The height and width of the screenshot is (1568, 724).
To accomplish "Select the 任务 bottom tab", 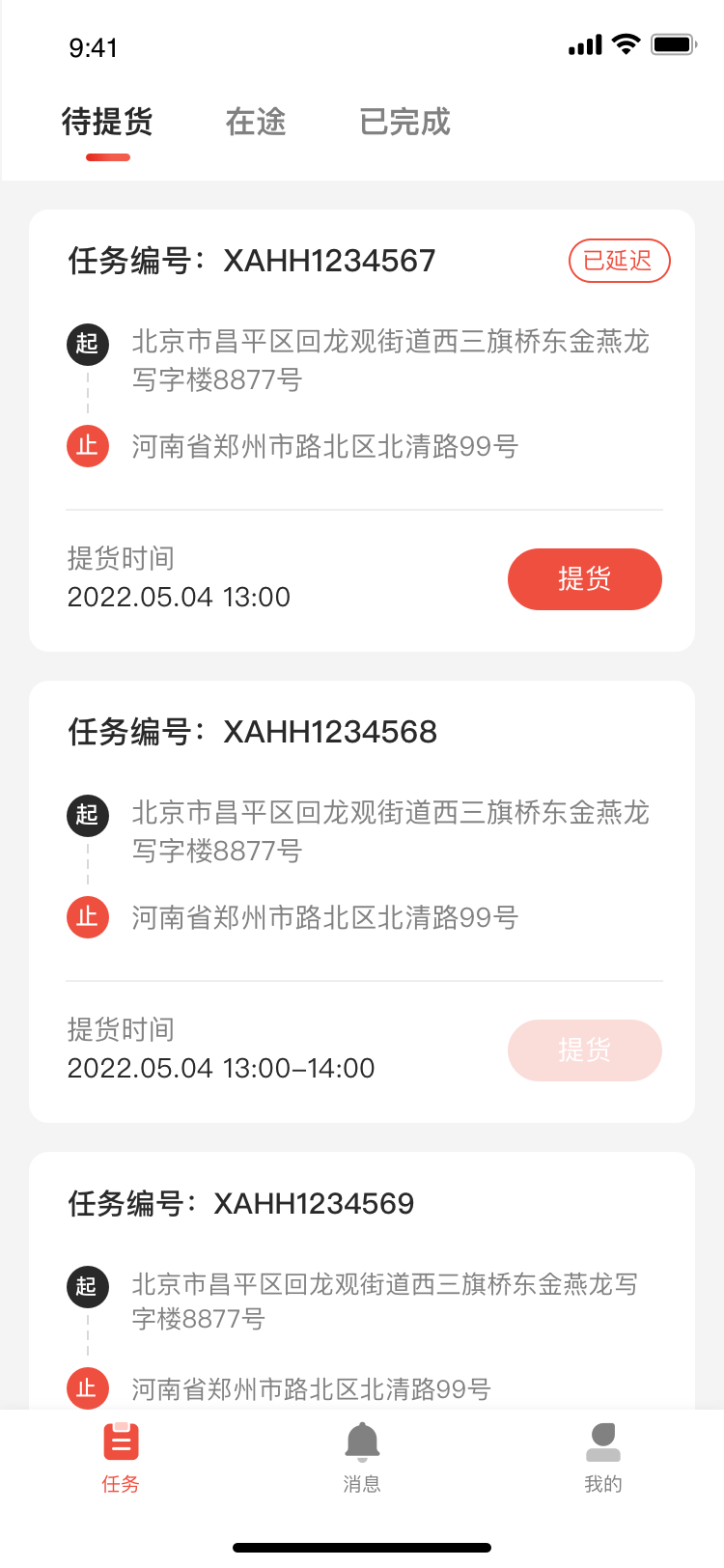I will [121, 1457].
